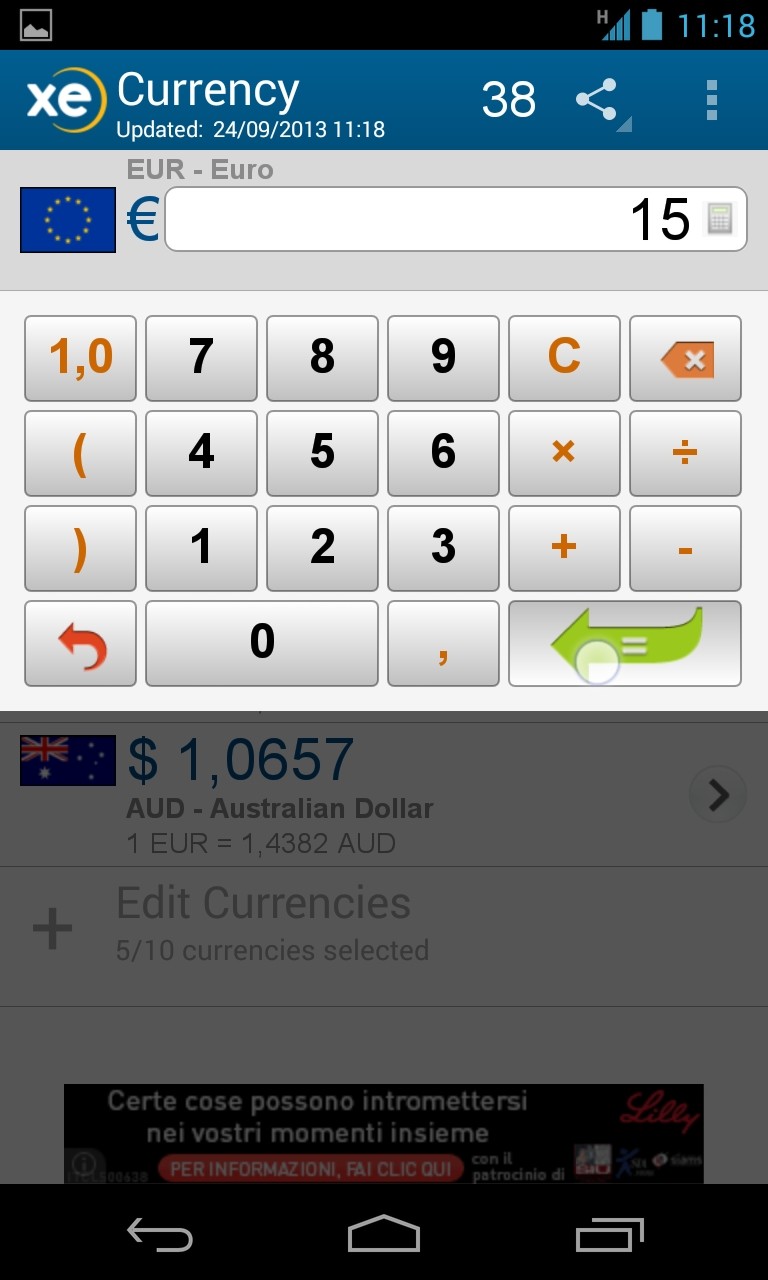The height and width of the screenshot is (1280, 768).
Task: Open the 38 counter in top bar
Action: 508,100
